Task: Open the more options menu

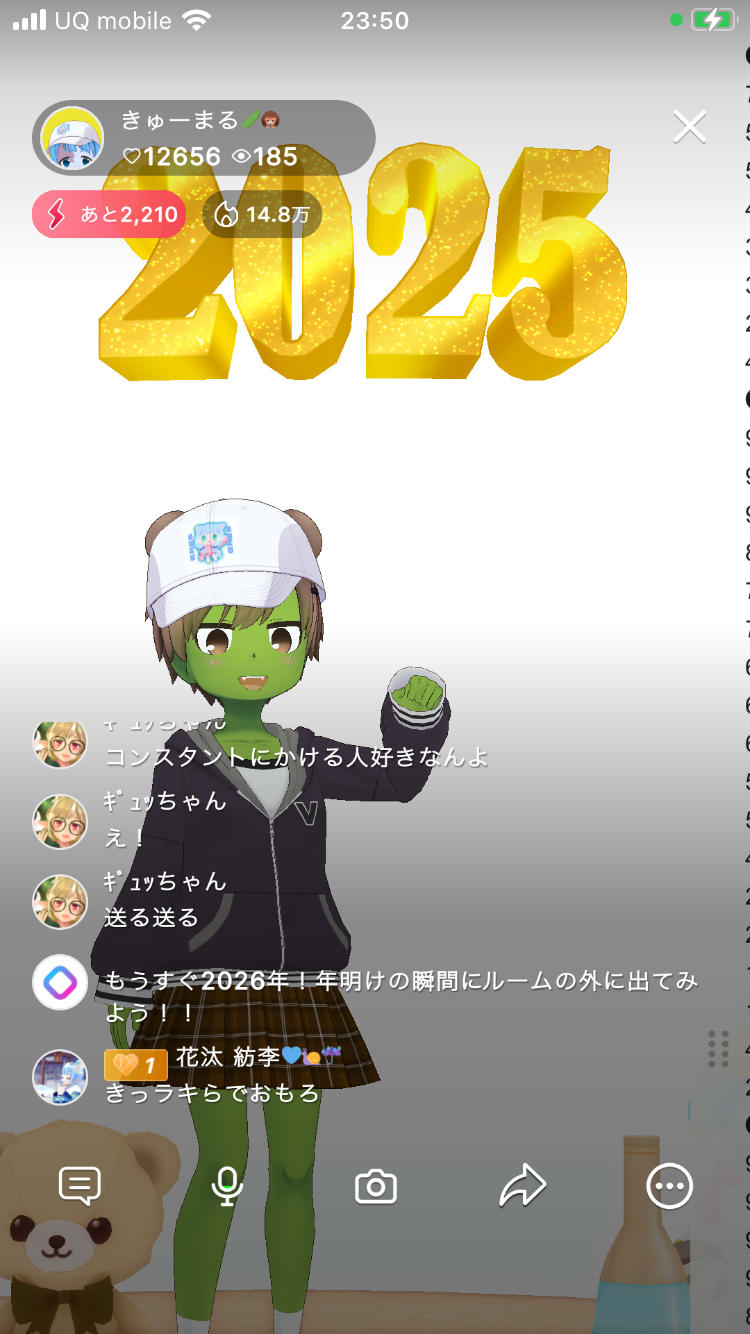Action: [669, 1186]
